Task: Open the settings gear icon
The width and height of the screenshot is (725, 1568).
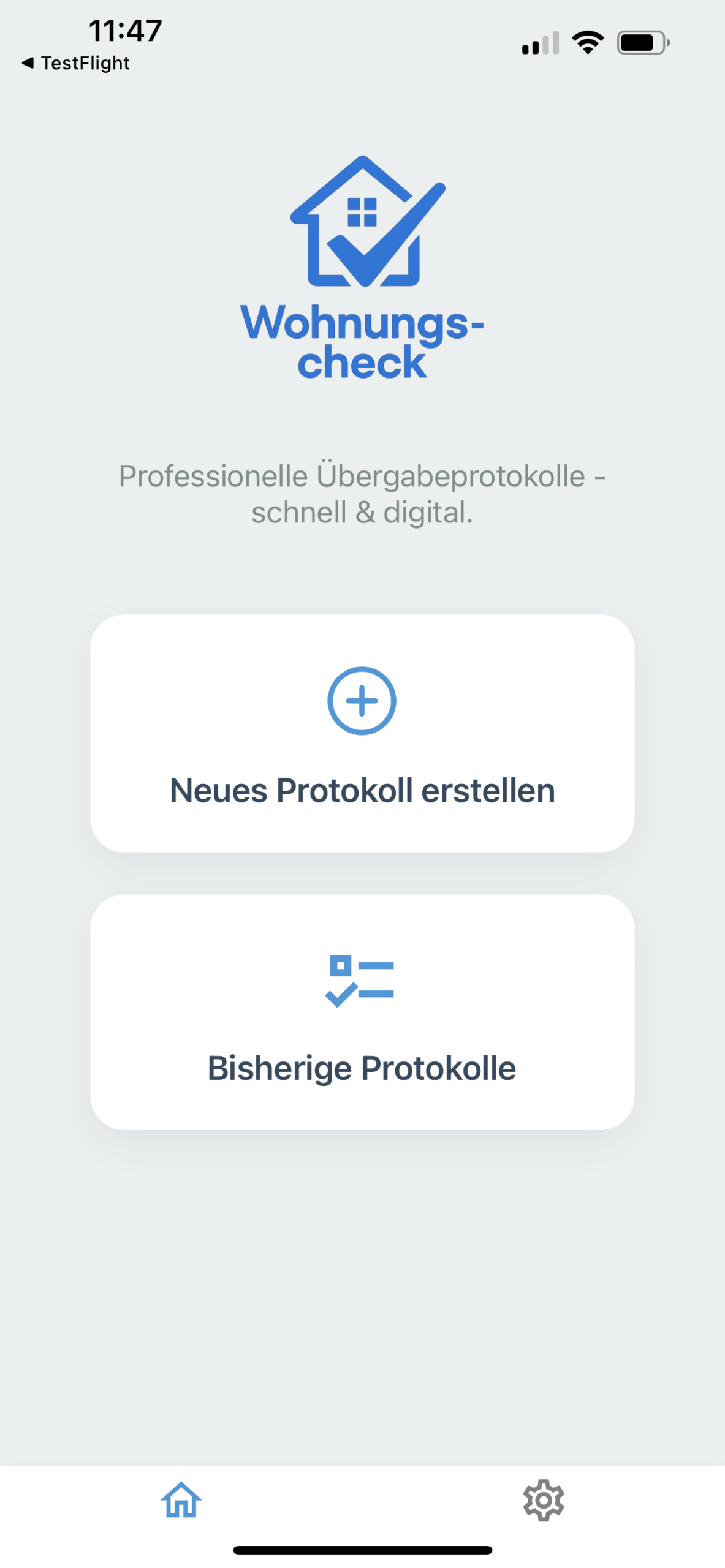Action: tap(544, 1501)
